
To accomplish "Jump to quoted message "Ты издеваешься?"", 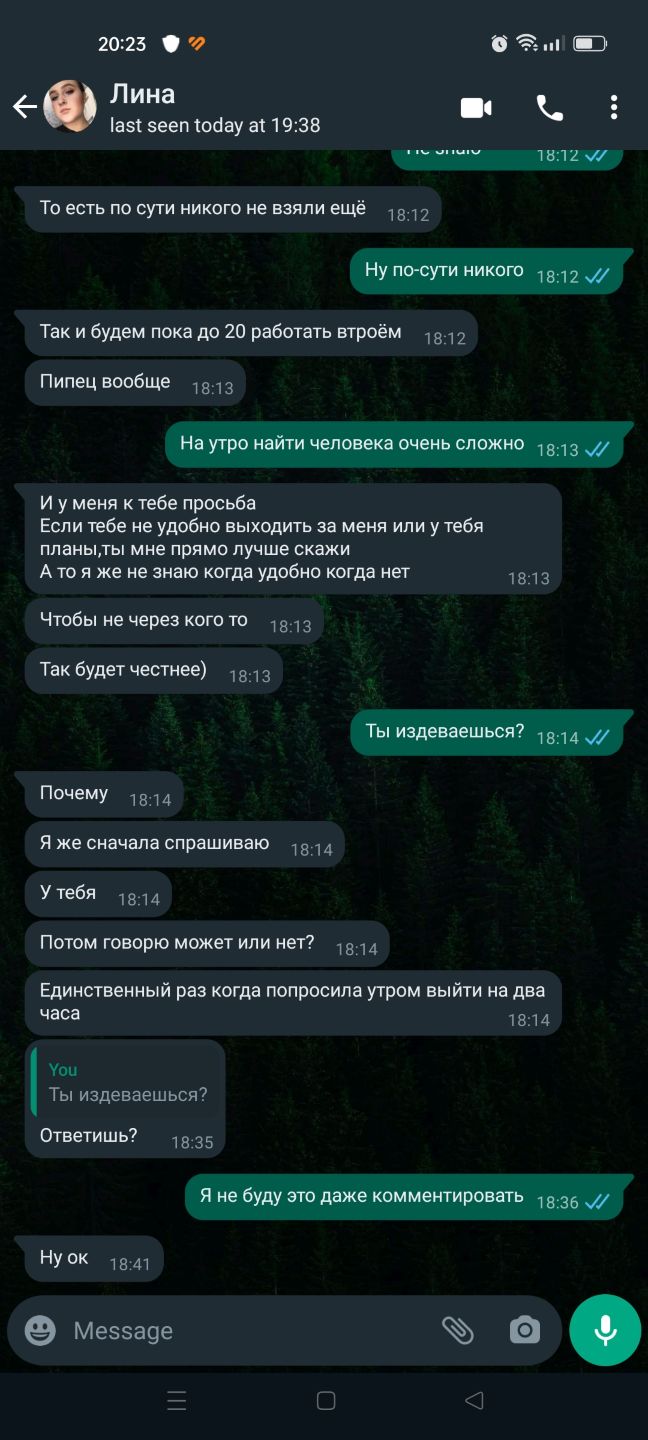I will click(125, 1083).
